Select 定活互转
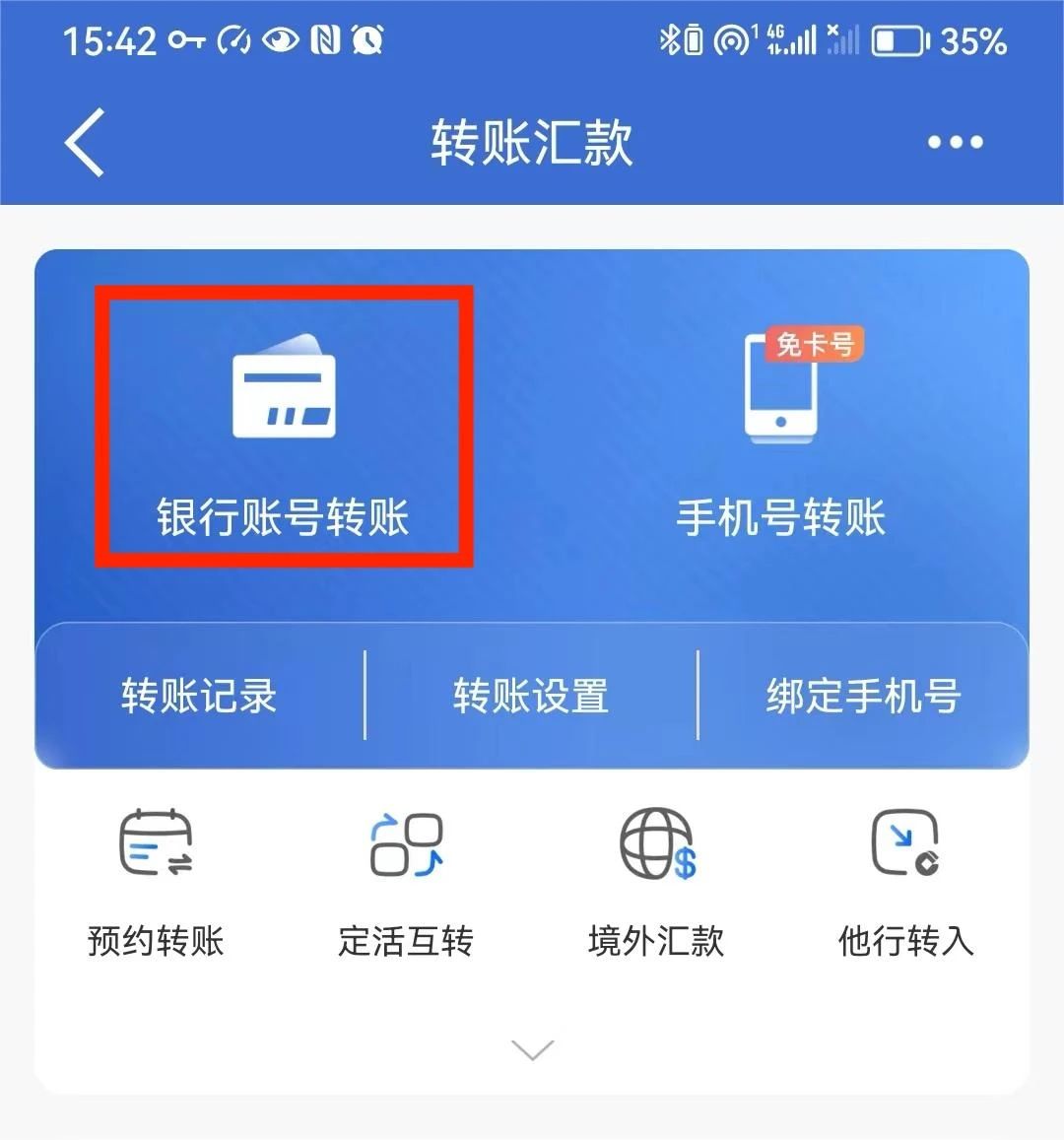1064x1140 pixels. click(x=406, y=882)
